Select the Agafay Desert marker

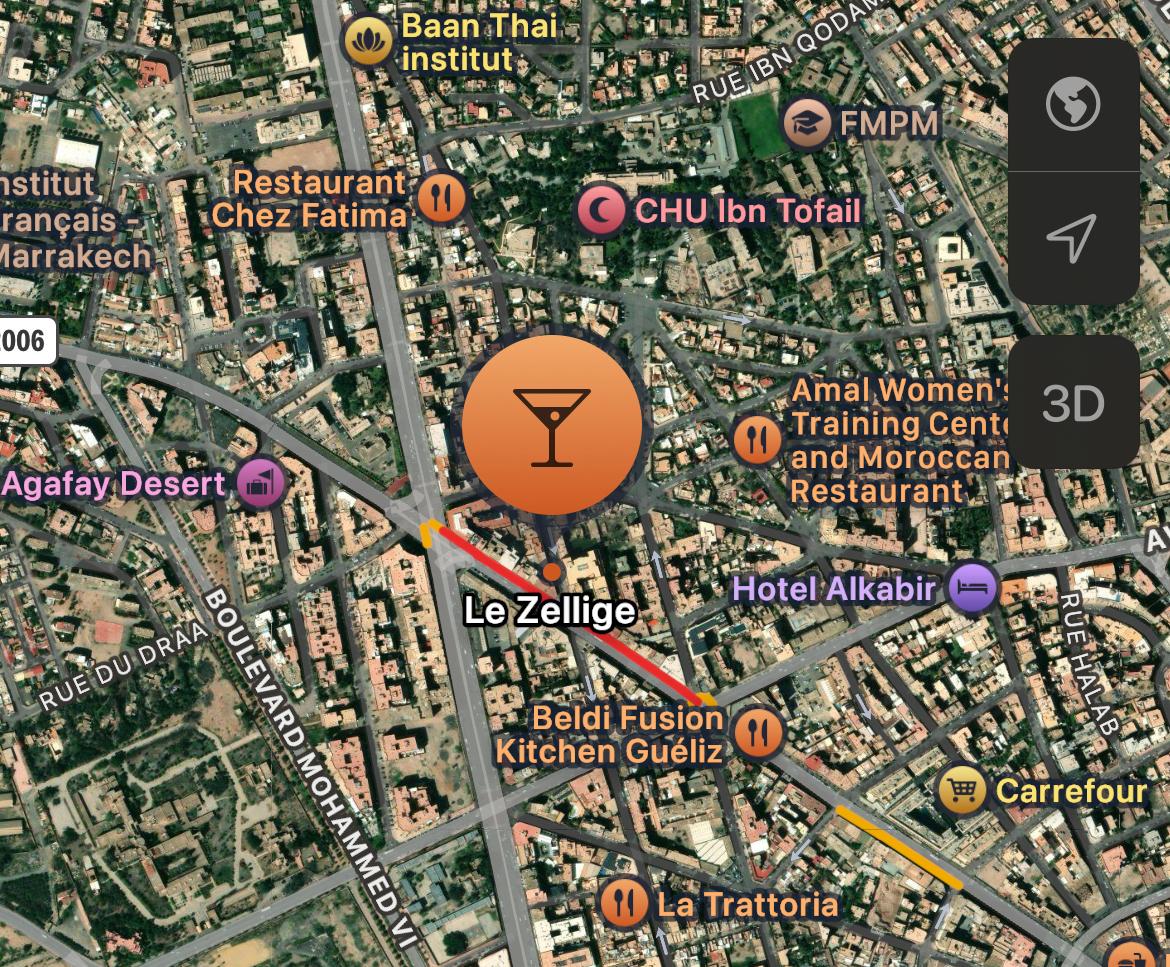(x=262, y=485)
